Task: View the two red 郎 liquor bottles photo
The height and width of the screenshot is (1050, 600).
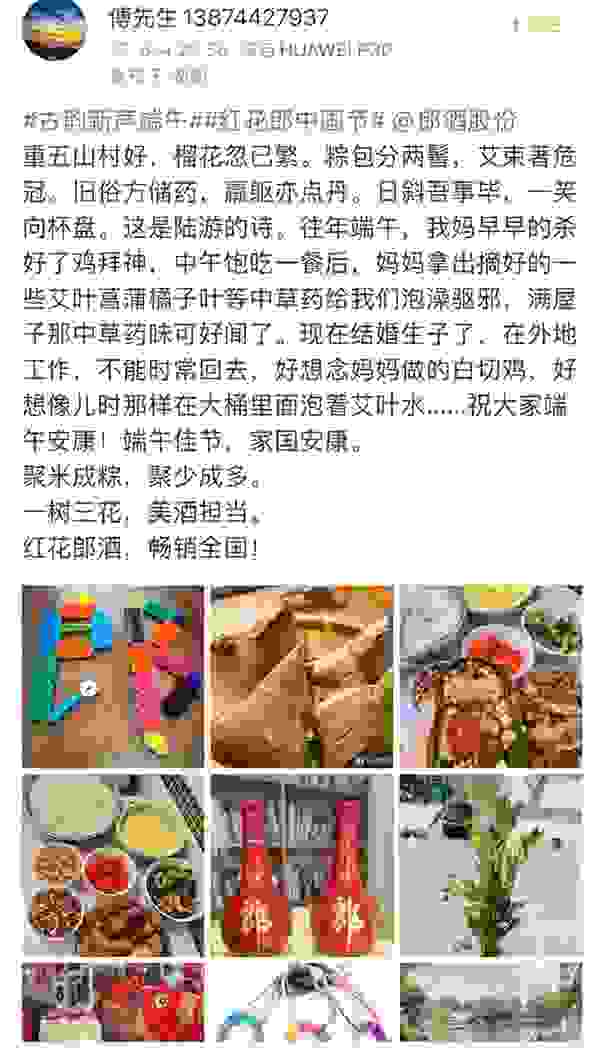Action: click(301, 864)
